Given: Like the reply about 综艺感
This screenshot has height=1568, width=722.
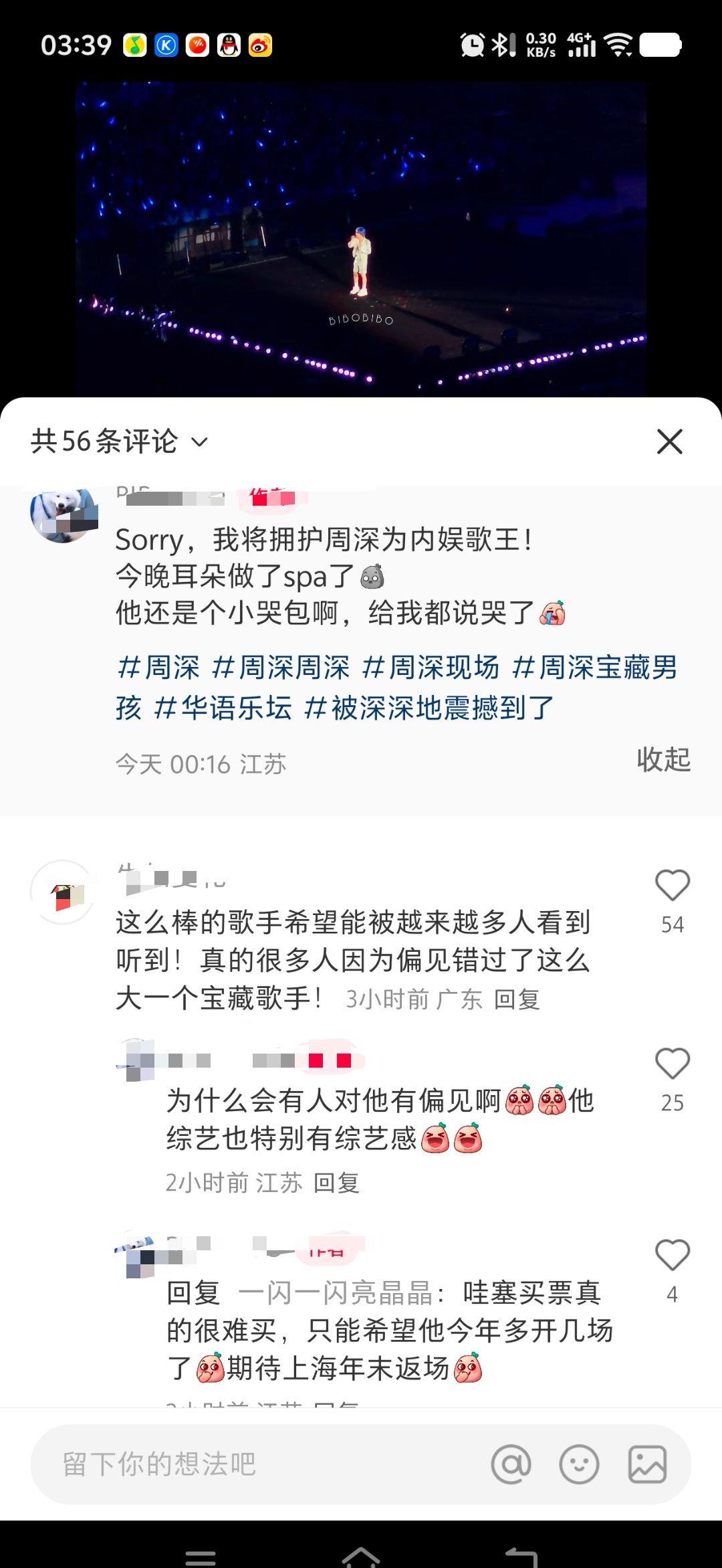Looking at the screenshot, I should coord(672,1064).
